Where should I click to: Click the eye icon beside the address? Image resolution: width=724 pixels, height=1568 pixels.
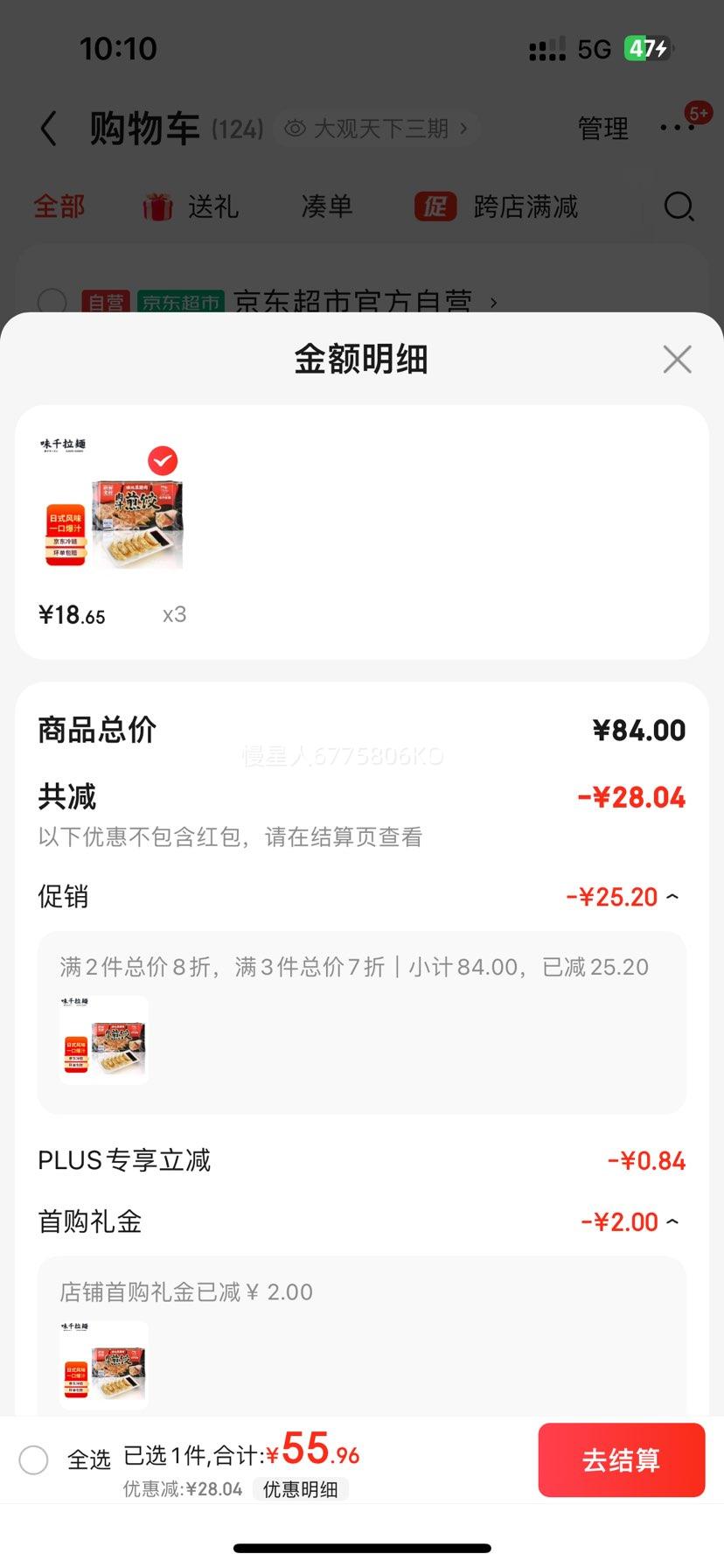coord(297,128)
